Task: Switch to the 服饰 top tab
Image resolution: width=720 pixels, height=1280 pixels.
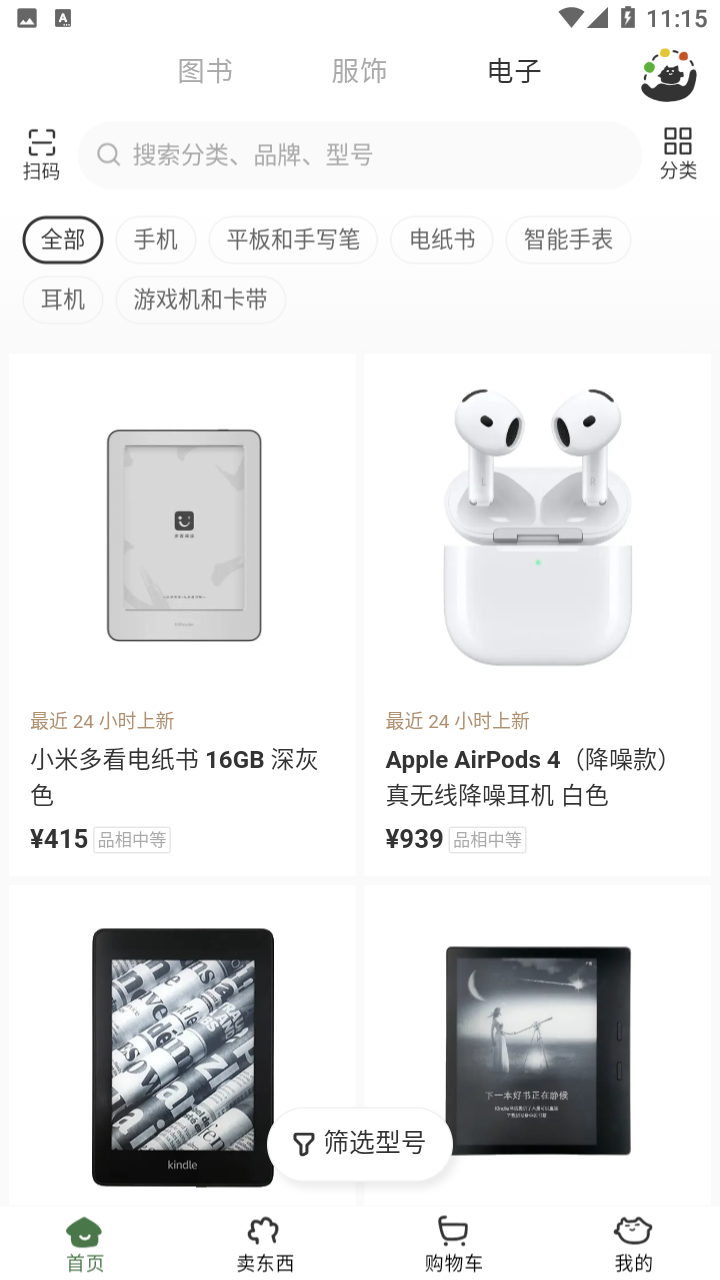Action: click(359, 71)
